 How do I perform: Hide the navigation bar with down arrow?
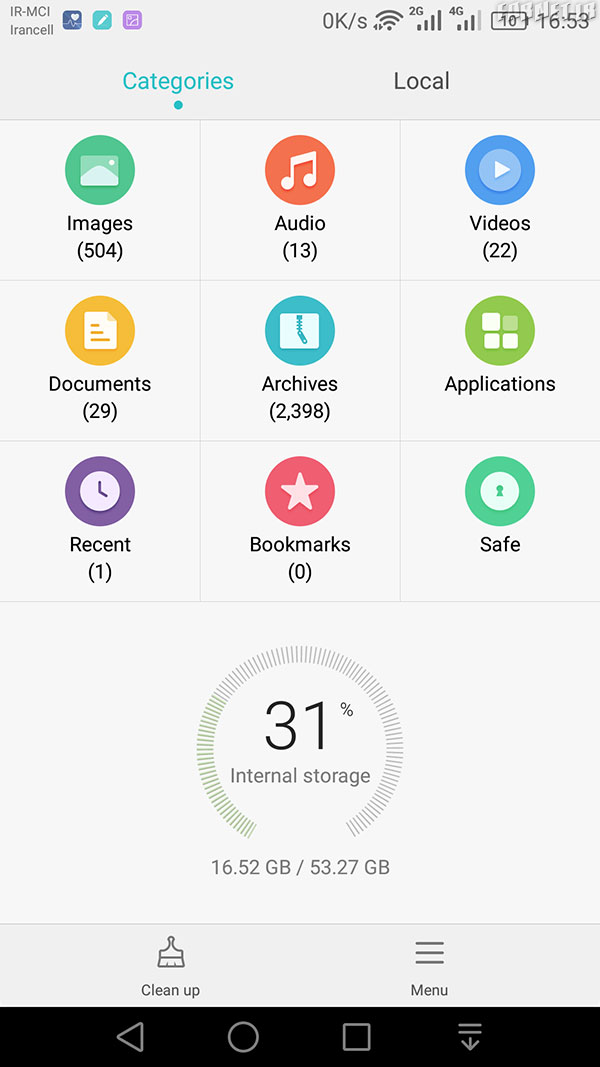point(469,1037)
